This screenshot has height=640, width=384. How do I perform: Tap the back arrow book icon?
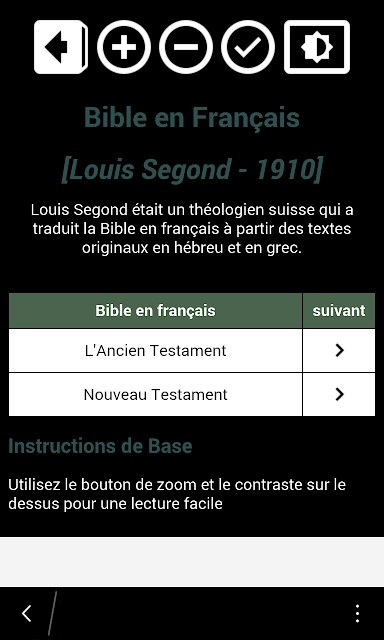pos(61,47)
